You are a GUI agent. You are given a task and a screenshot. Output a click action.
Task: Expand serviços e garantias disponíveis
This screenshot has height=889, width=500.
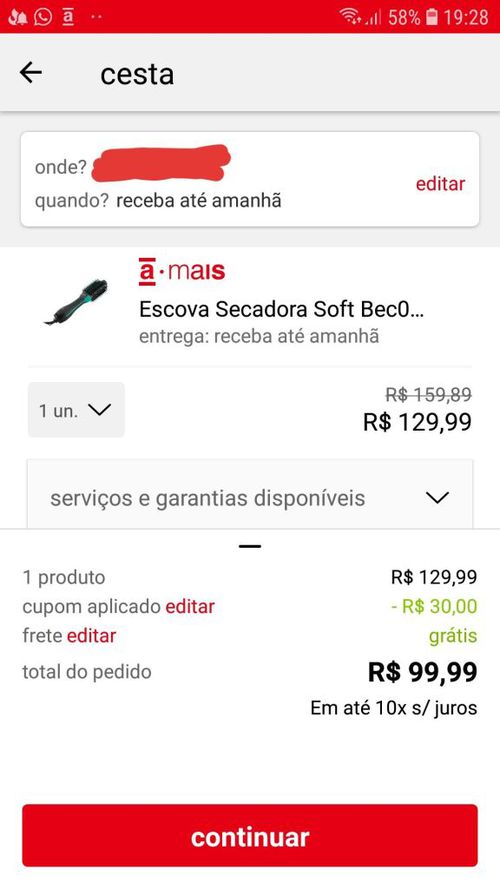click(249, 498)
